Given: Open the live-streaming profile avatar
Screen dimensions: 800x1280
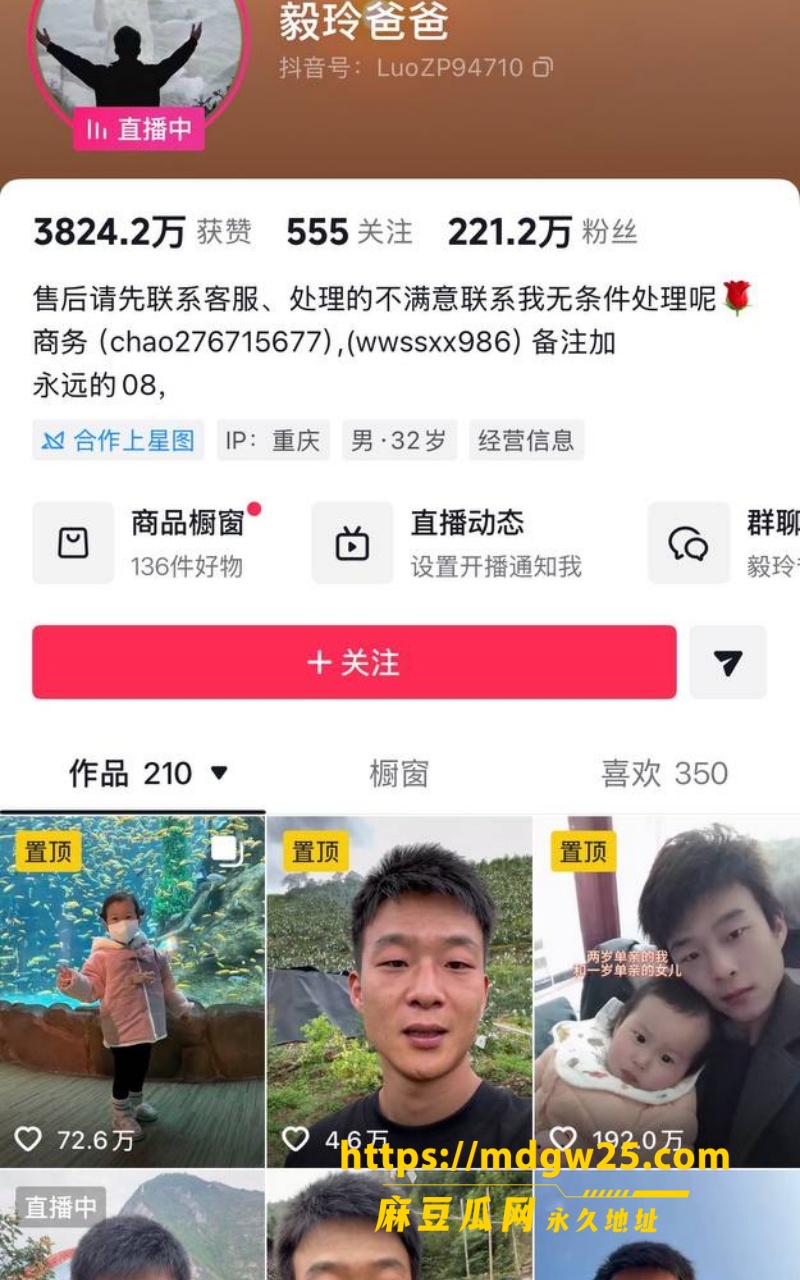Looking at the screenshot, I should coord(139,60).
